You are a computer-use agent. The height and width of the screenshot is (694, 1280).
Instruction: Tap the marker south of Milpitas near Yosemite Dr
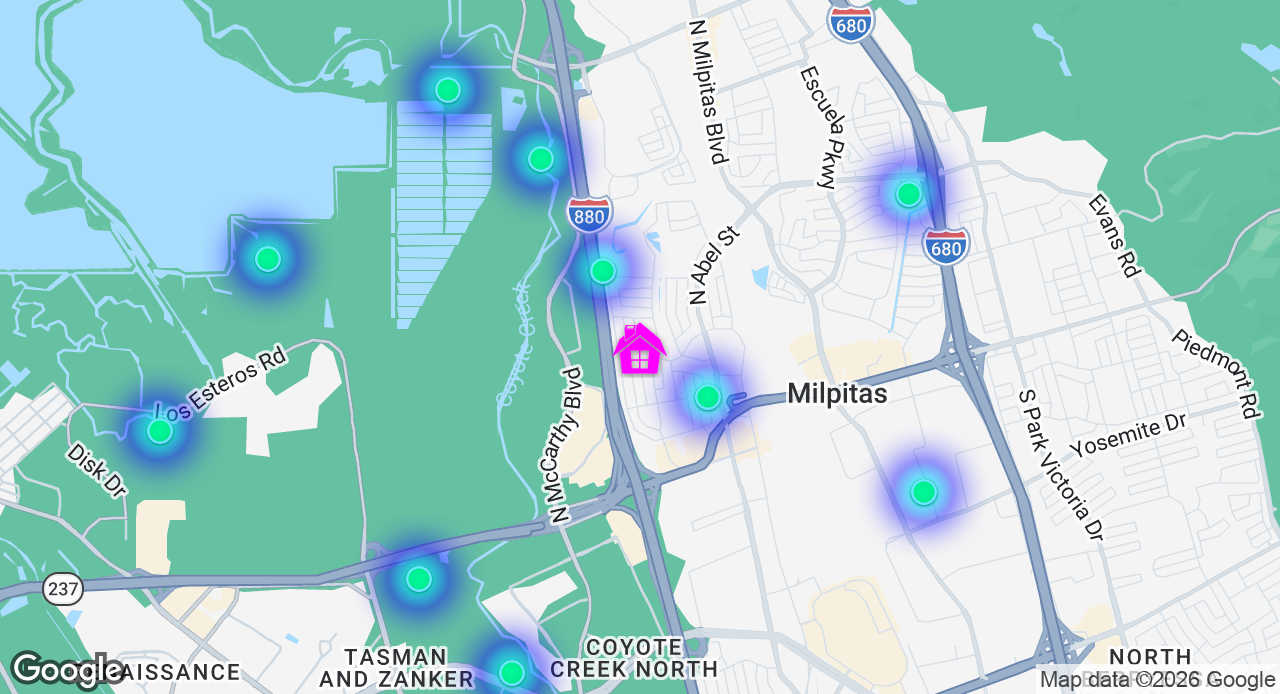tap(923, 492)
